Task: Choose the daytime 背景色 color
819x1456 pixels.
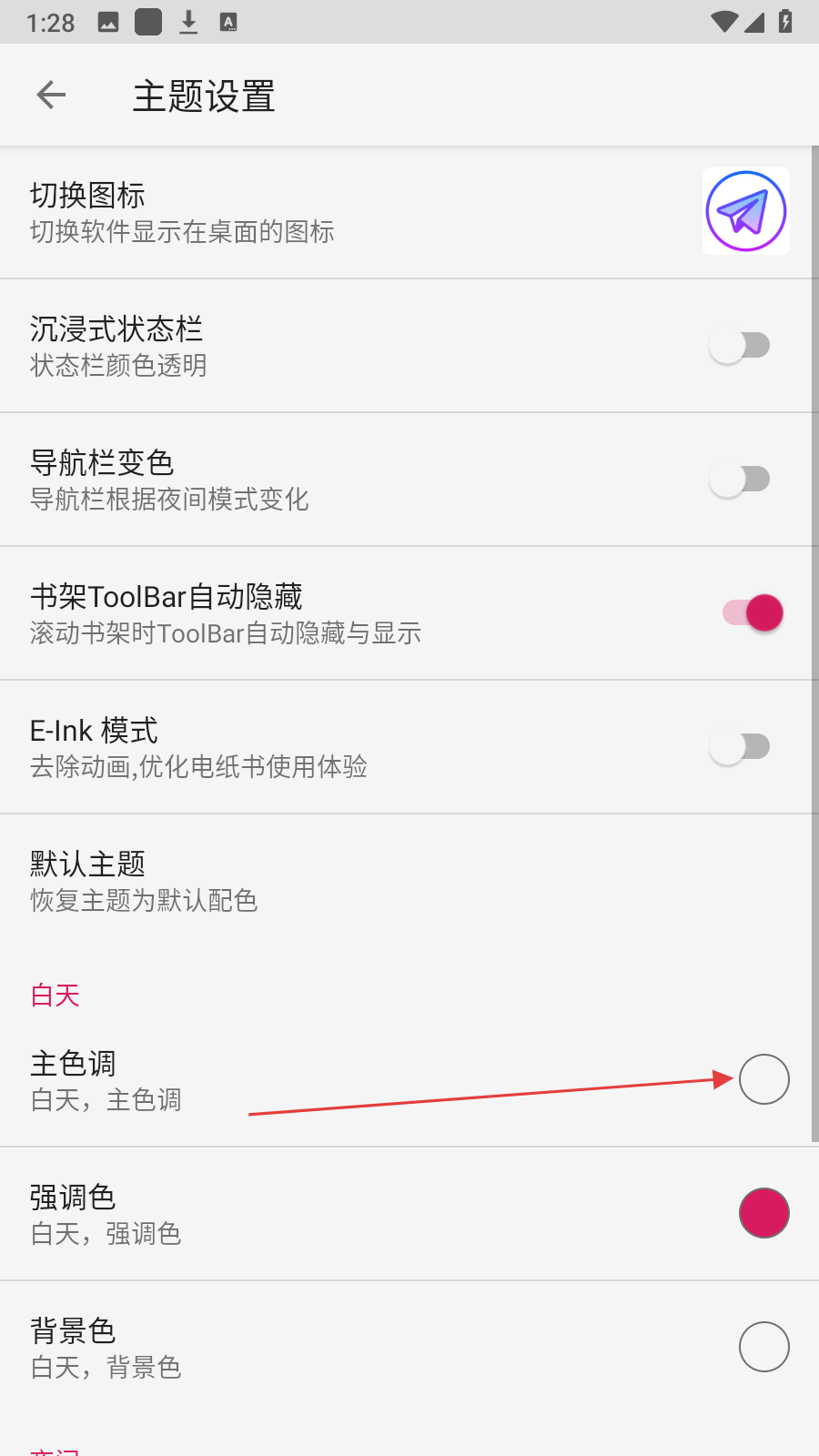Action: pyautogui.click(x=763, y=1347)
